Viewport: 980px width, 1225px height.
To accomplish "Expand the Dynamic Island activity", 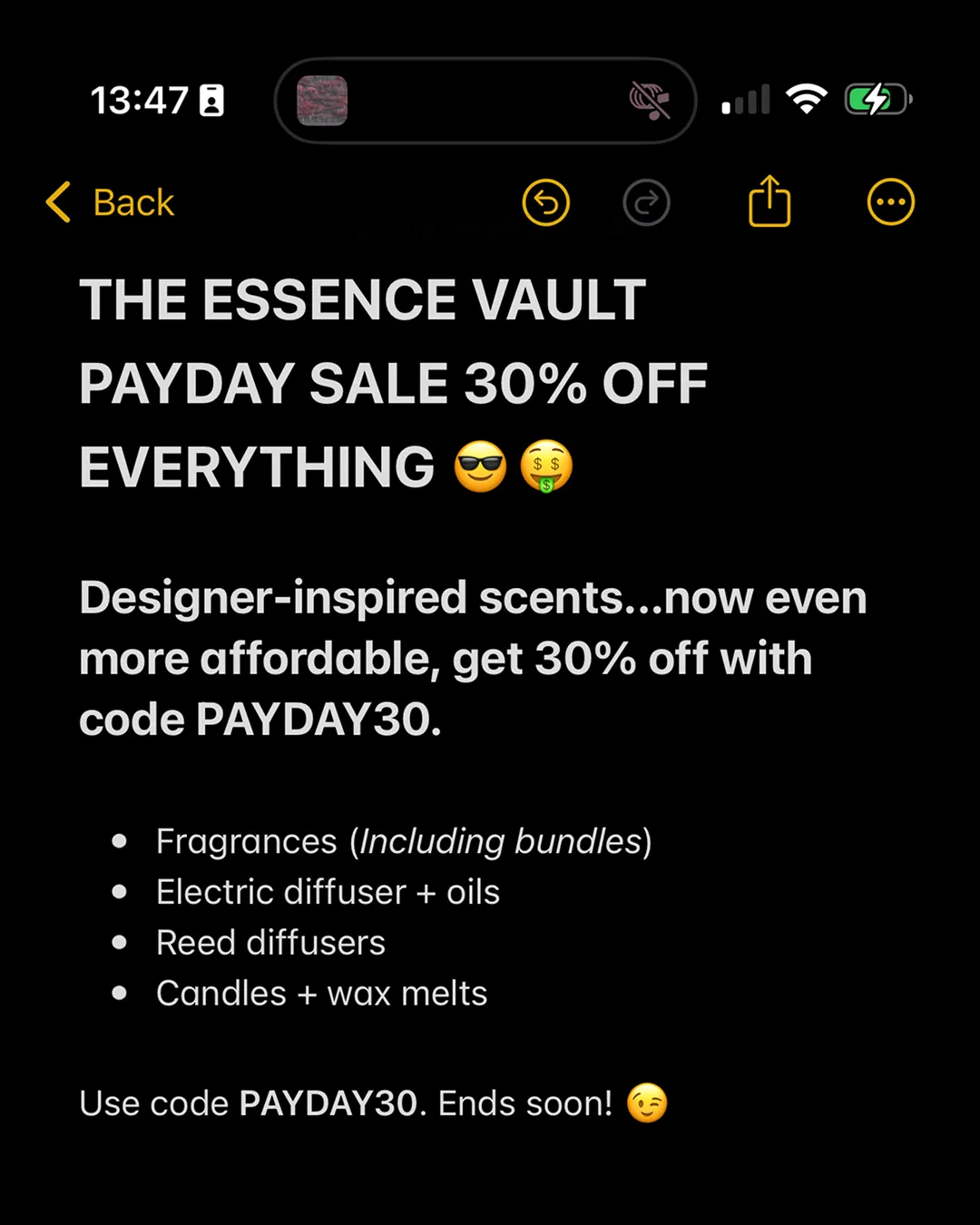I will [x=485, y=101].
